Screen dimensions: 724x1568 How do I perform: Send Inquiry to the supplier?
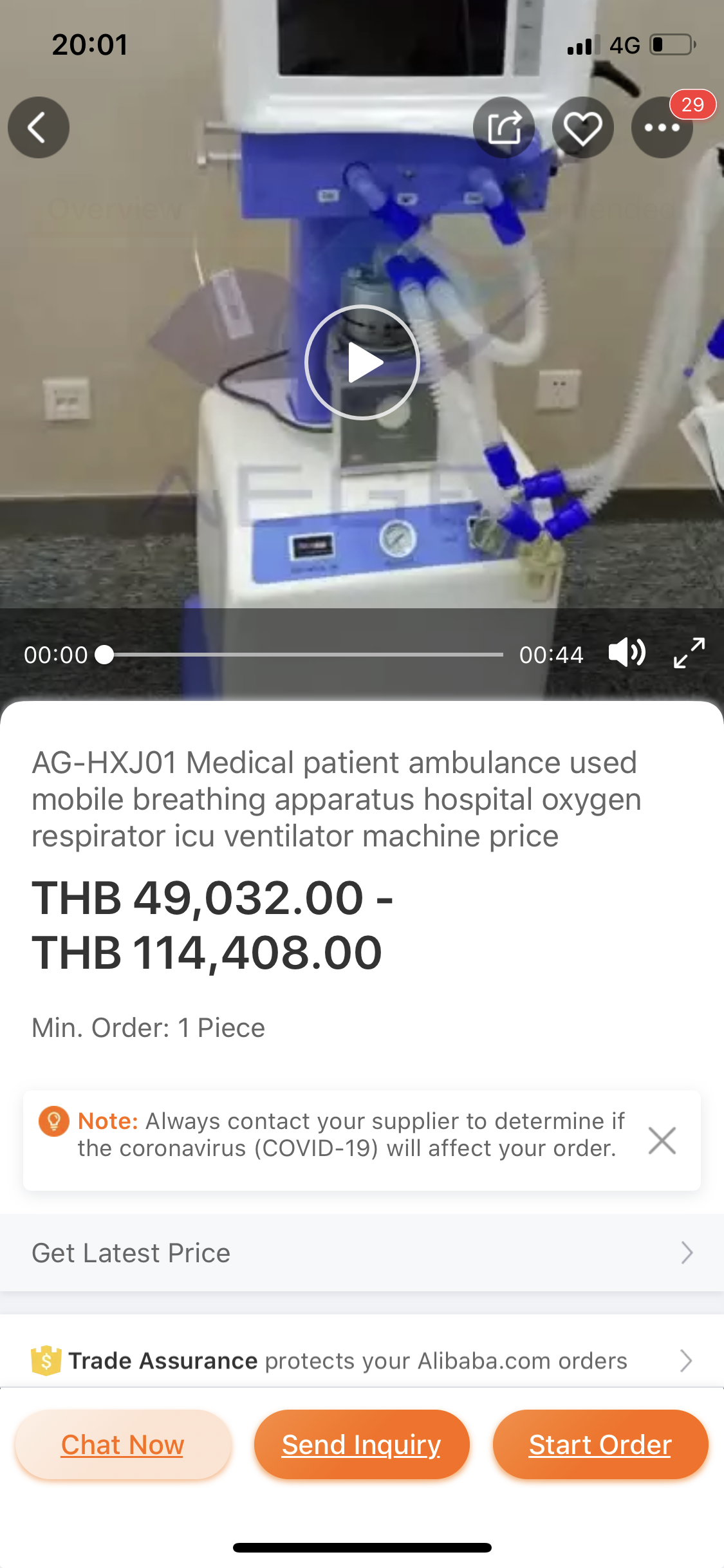tap(362, 1444)
